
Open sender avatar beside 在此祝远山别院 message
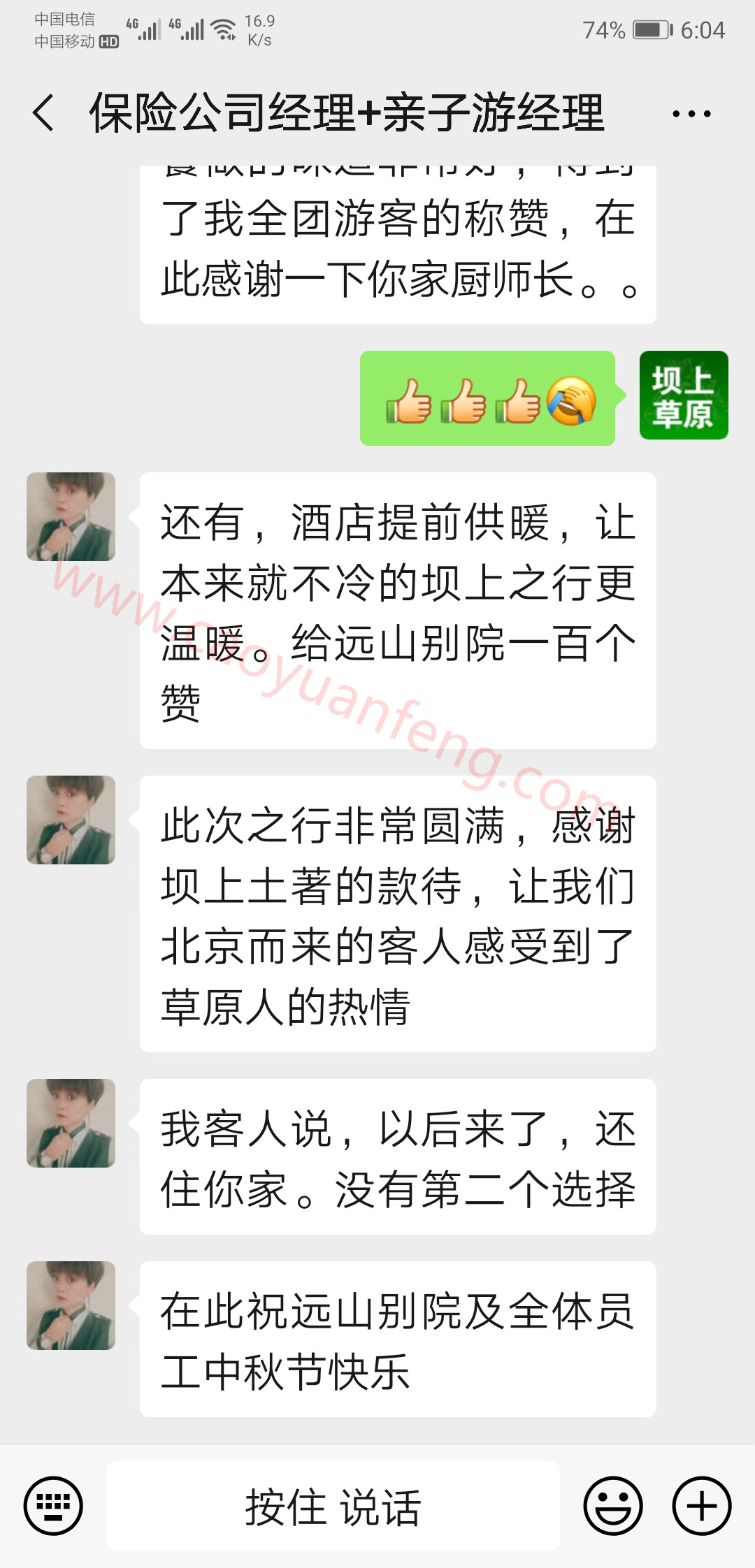71,1305
